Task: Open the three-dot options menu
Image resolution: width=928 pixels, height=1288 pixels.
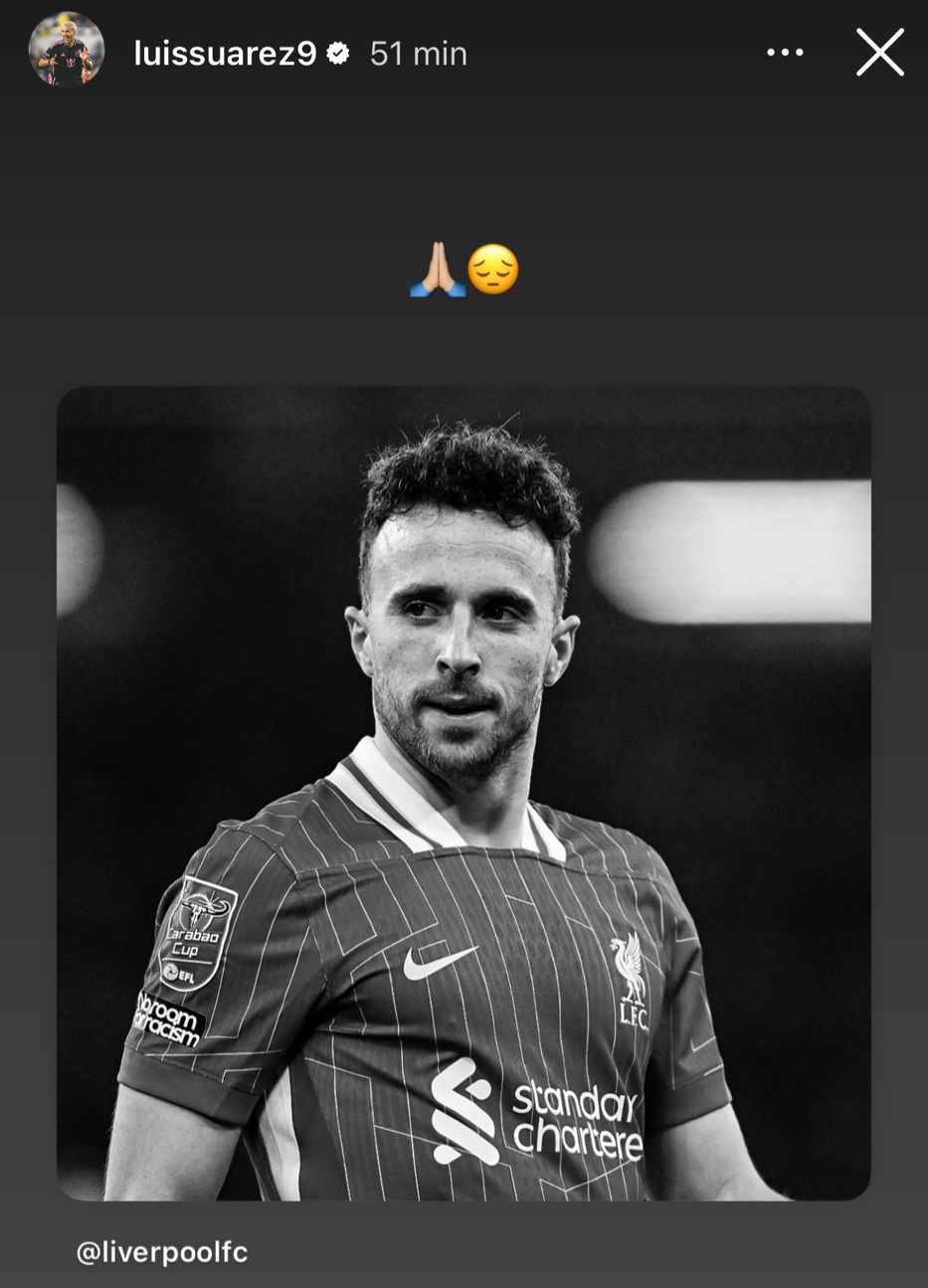Action: 785,53
